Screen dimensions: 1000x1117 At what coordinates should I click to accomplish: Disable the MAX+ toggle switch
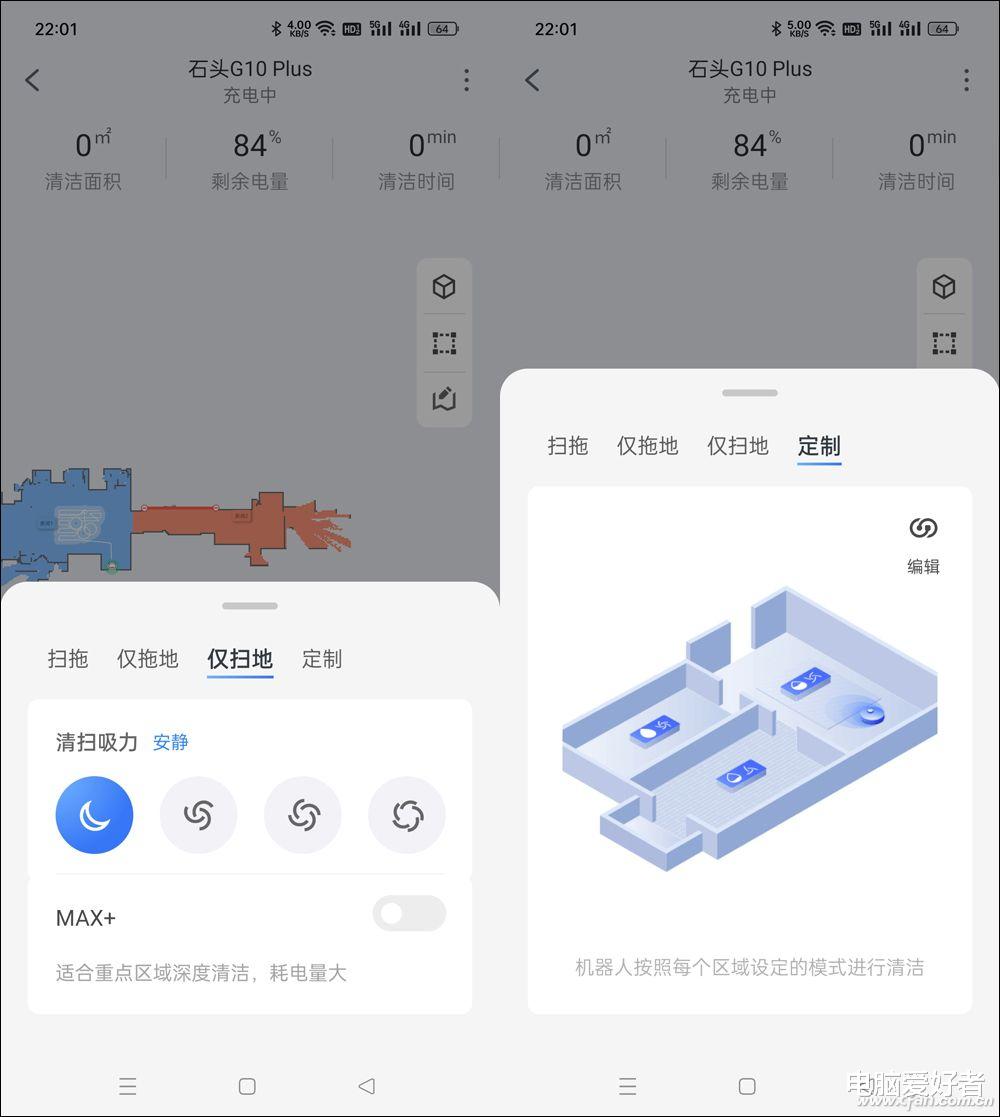[x=409, y=913]
